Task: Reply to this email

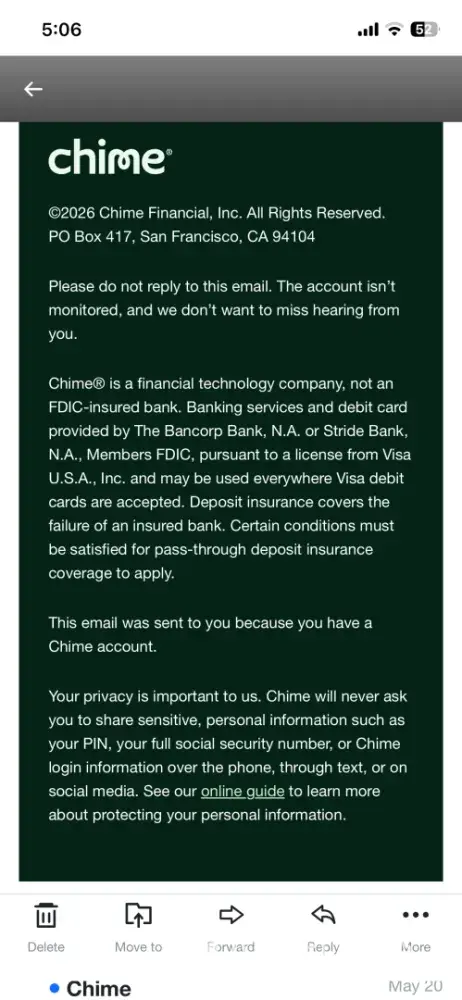Action: [x=323, y=927]
